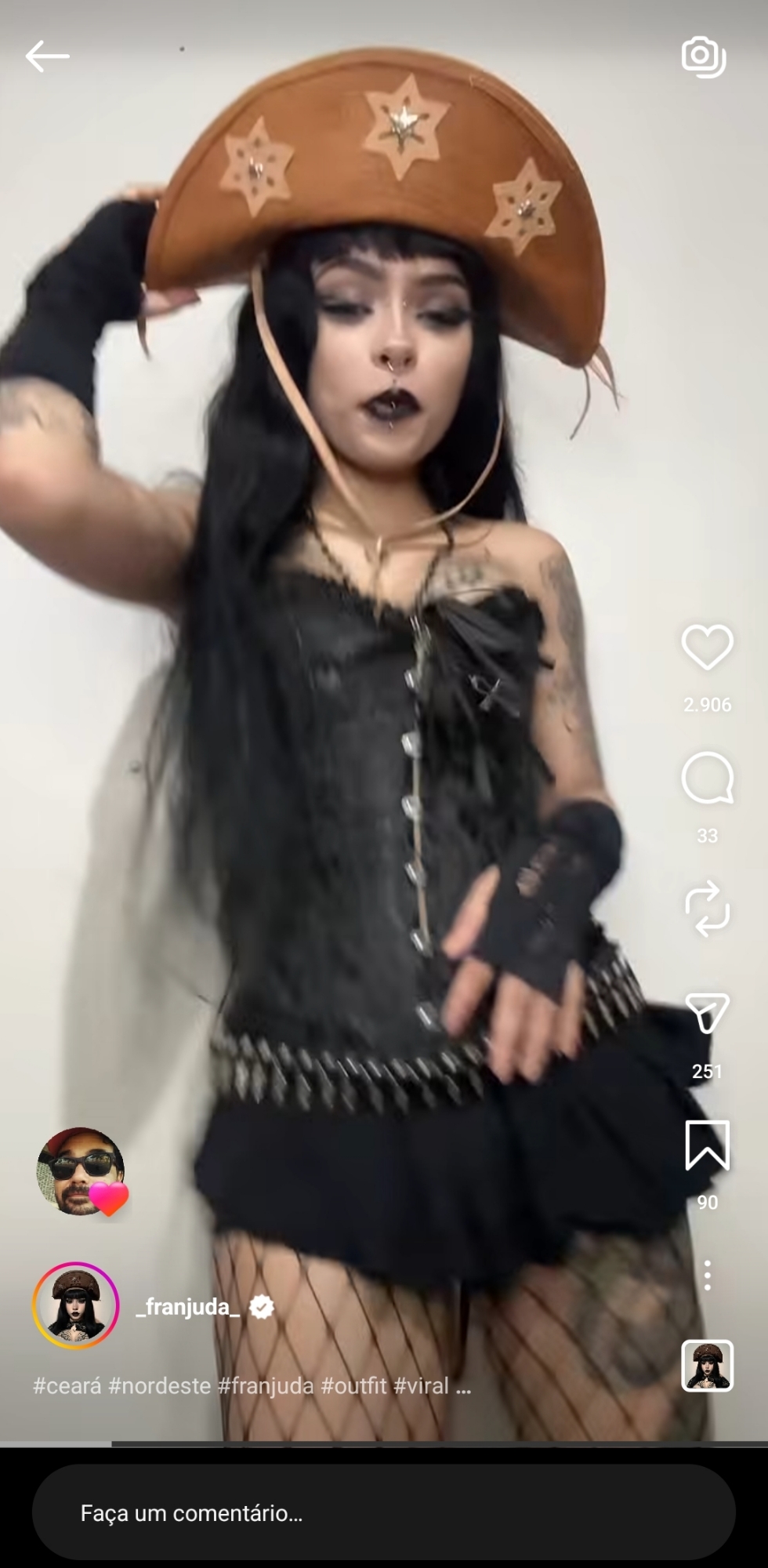
Task: Open the _franjuda_ username profile
Action: (188, 1307)
